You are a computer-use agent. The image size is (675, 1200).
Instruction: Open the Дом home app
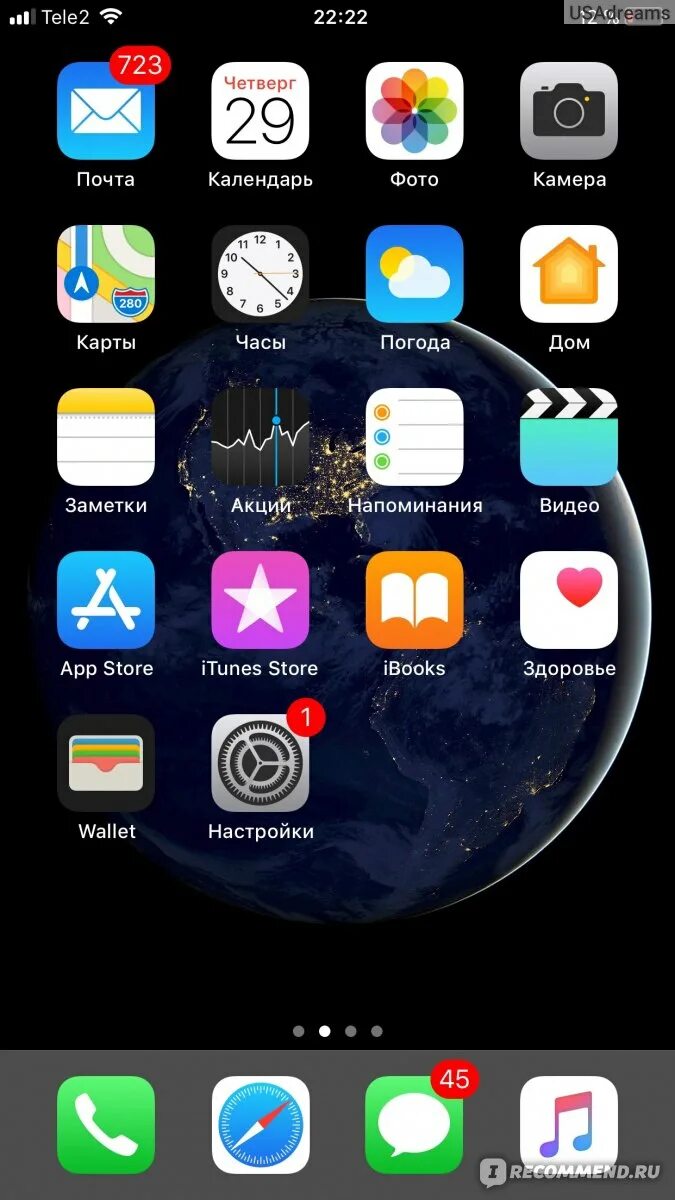(569, 274)
